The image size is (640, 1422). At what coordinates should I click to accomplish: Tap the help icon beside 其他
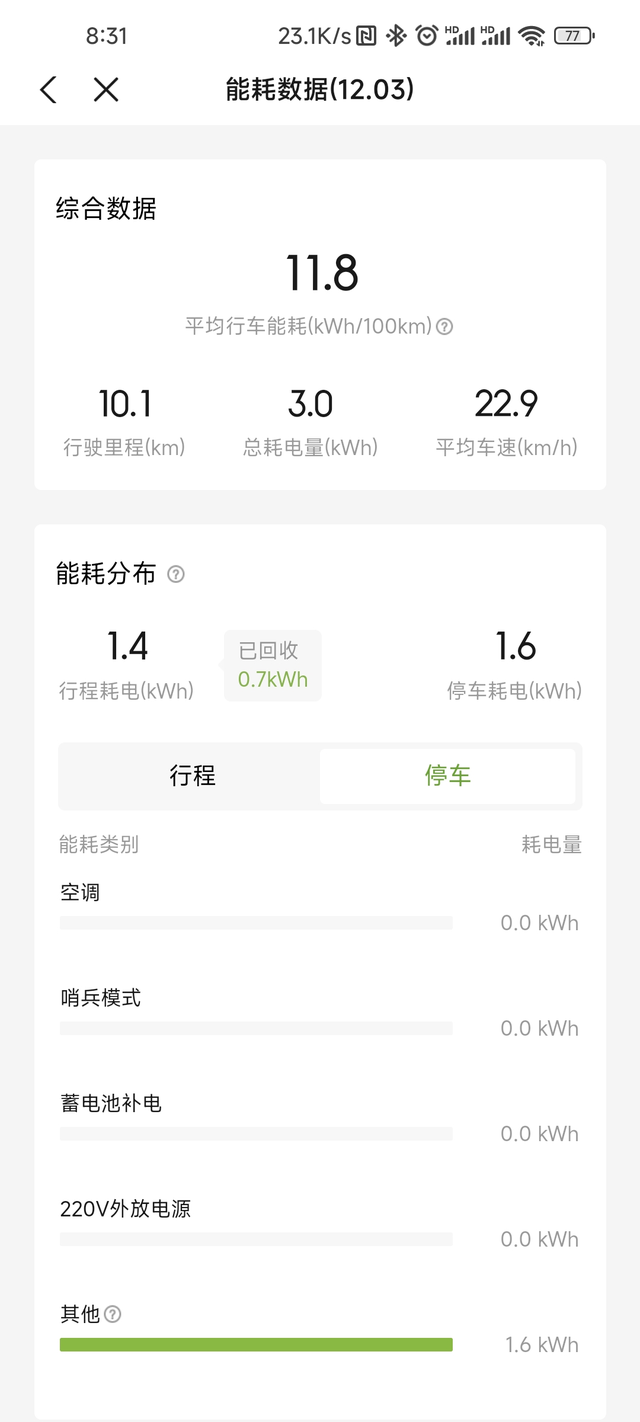tap(113, 1314)
